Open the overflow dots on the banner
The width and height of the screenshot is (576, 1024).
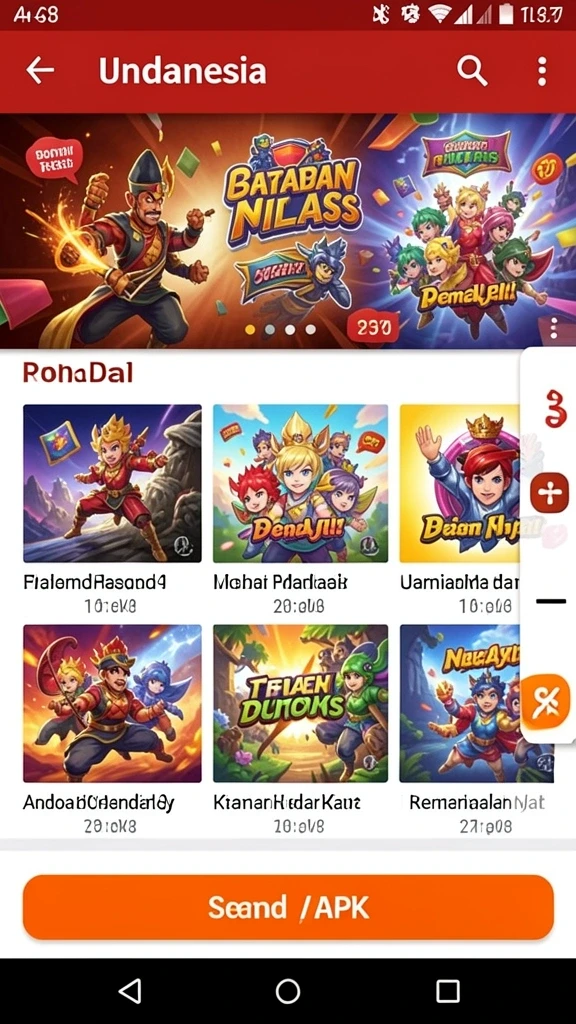pos(554,328)
